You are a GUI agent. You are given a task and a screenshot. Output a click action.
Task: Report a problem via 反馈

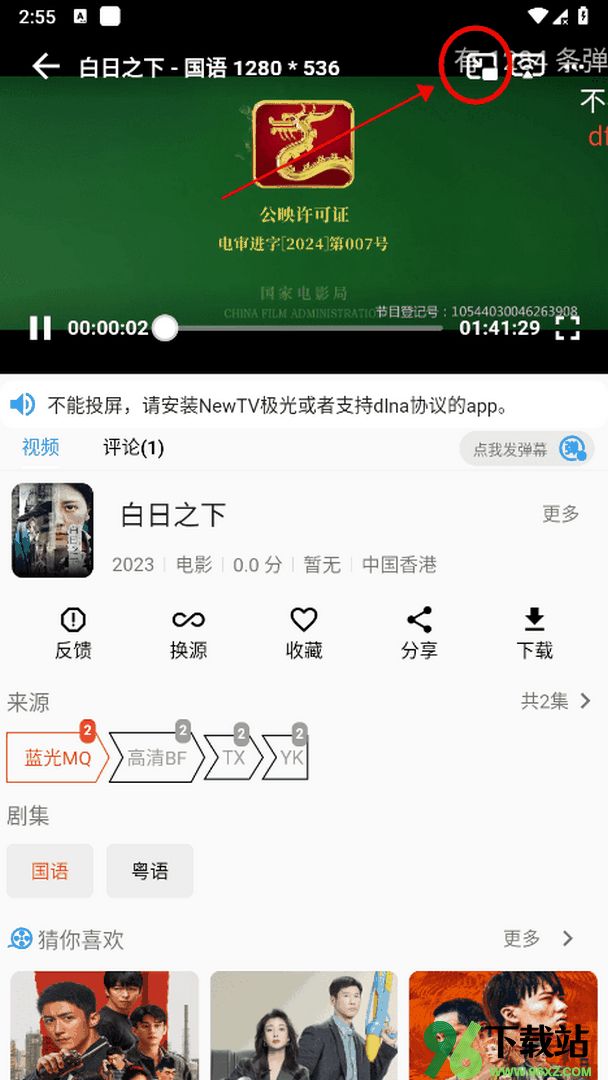[x=73, y=634]
